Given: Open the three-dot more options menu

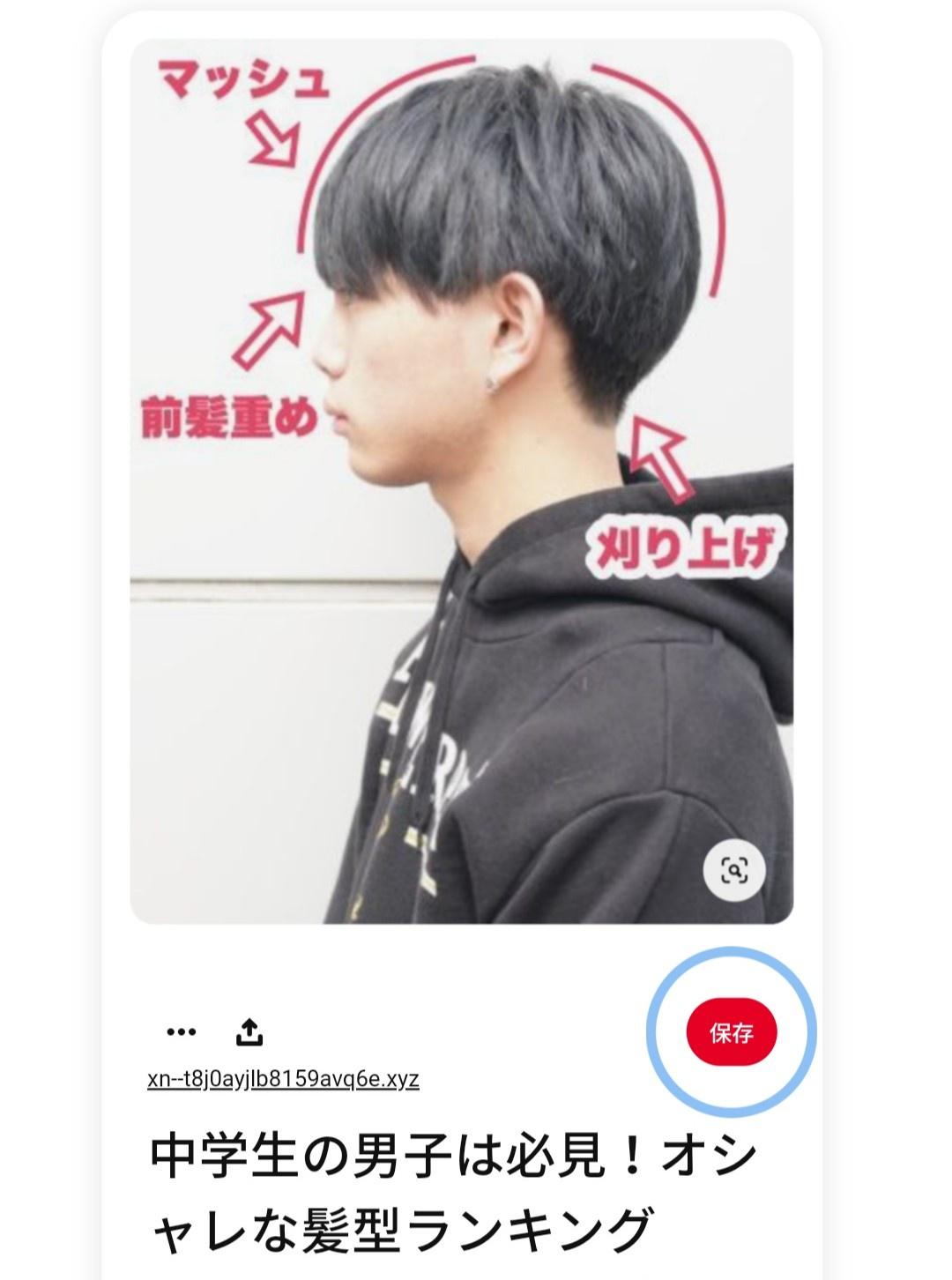Looking at the screenshot, I should point(181,1031).
